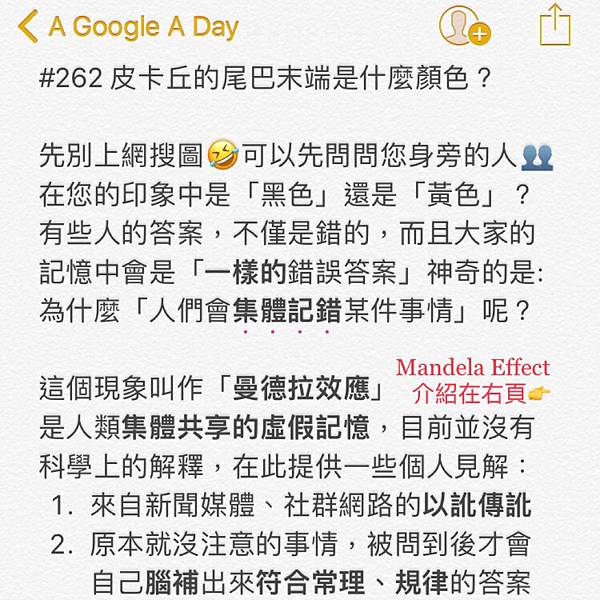Add people to this note
This screenshot has height=600, width=600.
(463, 26)
